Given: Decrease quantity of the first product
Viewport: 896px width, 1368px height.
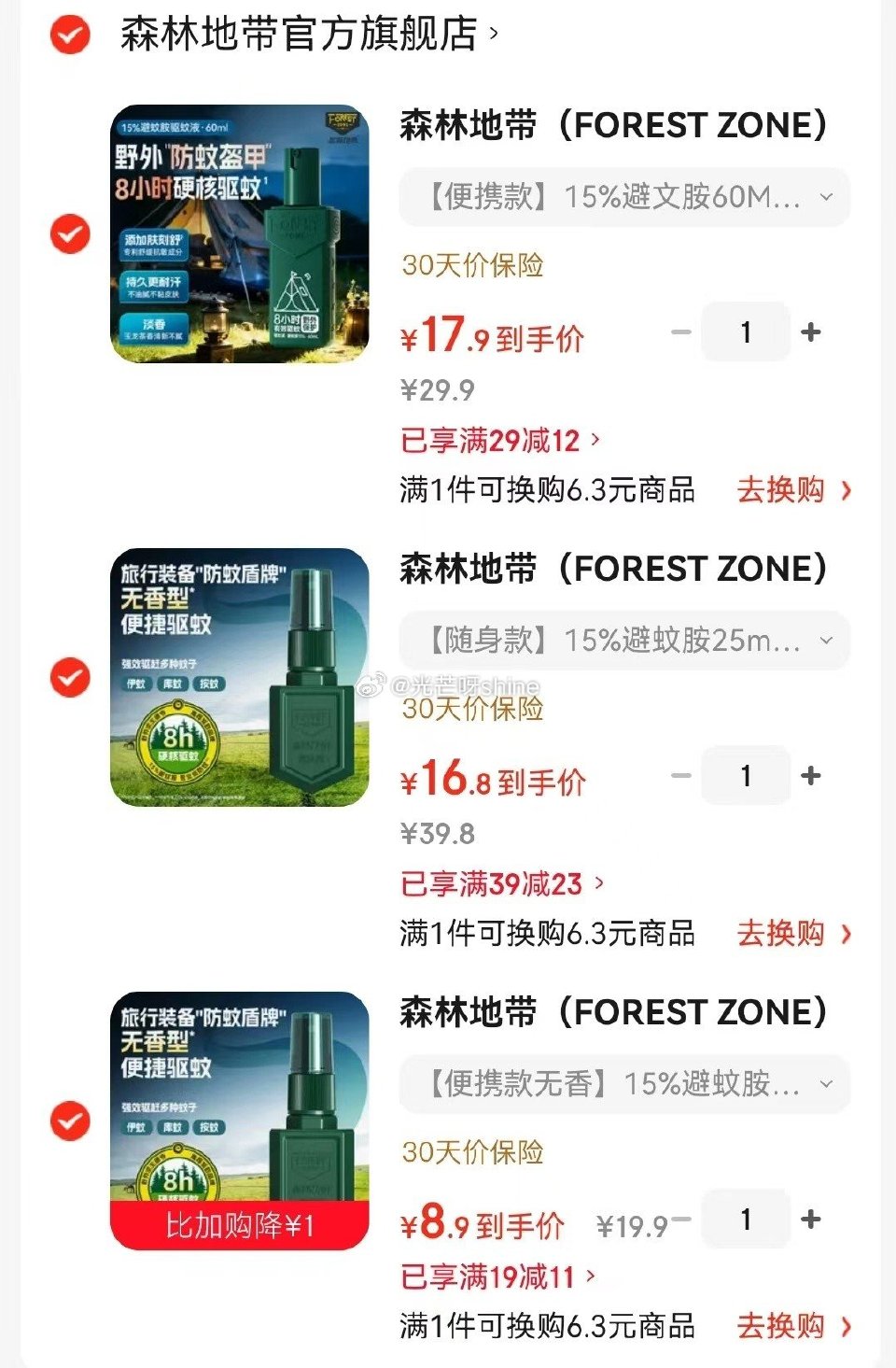Looking at the screenshot, I should coord(679,331).
